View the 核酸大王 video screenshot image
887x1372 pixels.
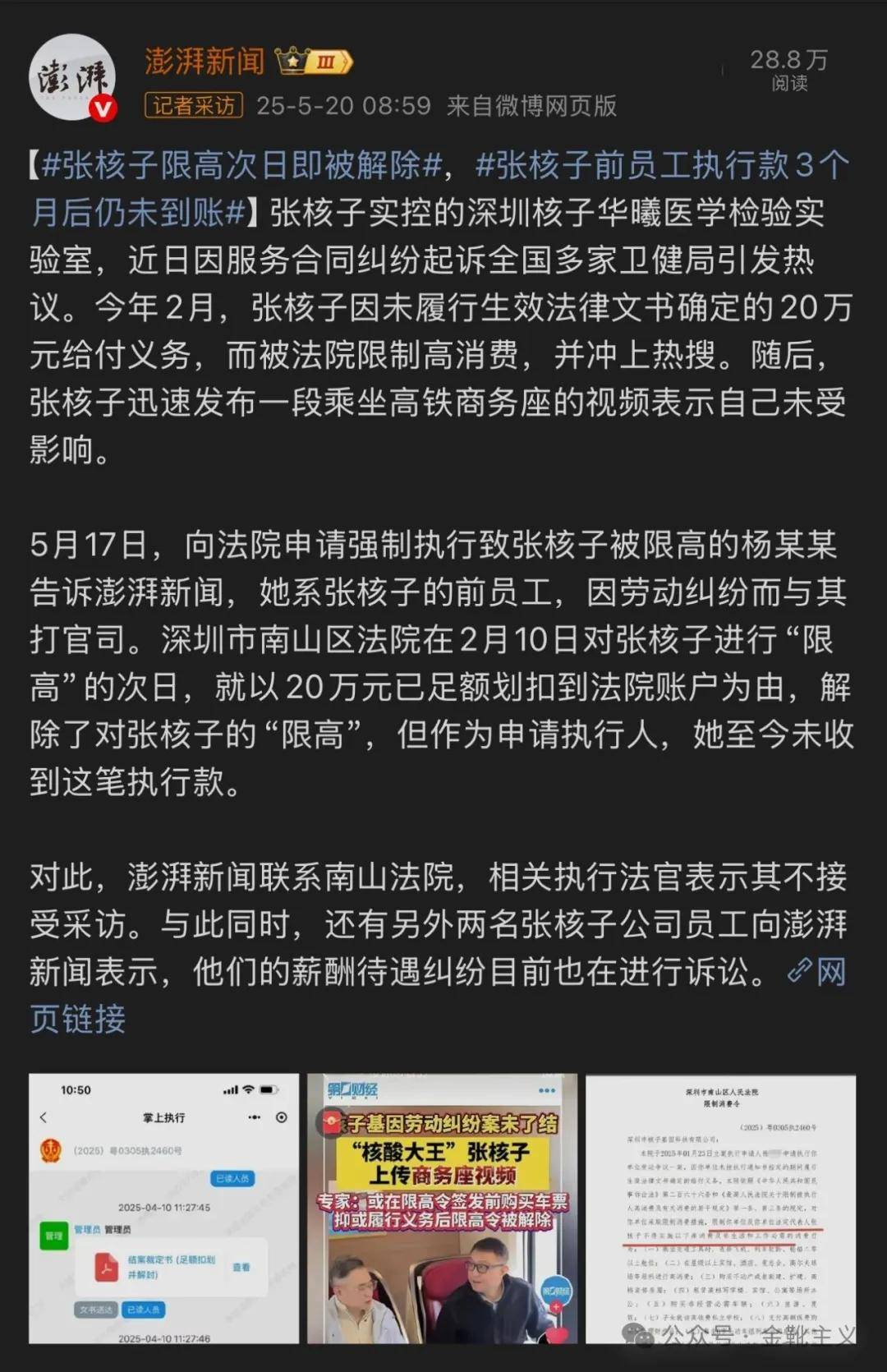pos(442,1208)
